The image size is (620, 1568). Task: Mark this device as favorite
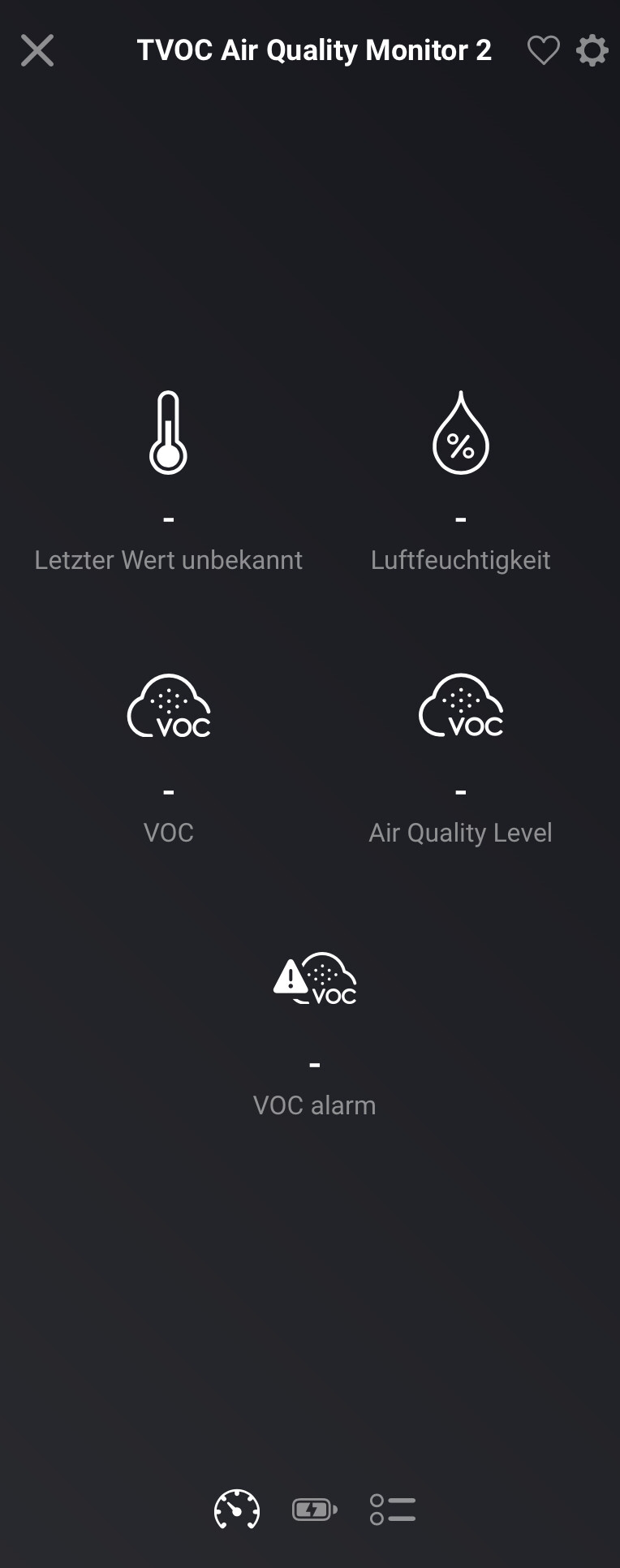[x=543, y=50]
